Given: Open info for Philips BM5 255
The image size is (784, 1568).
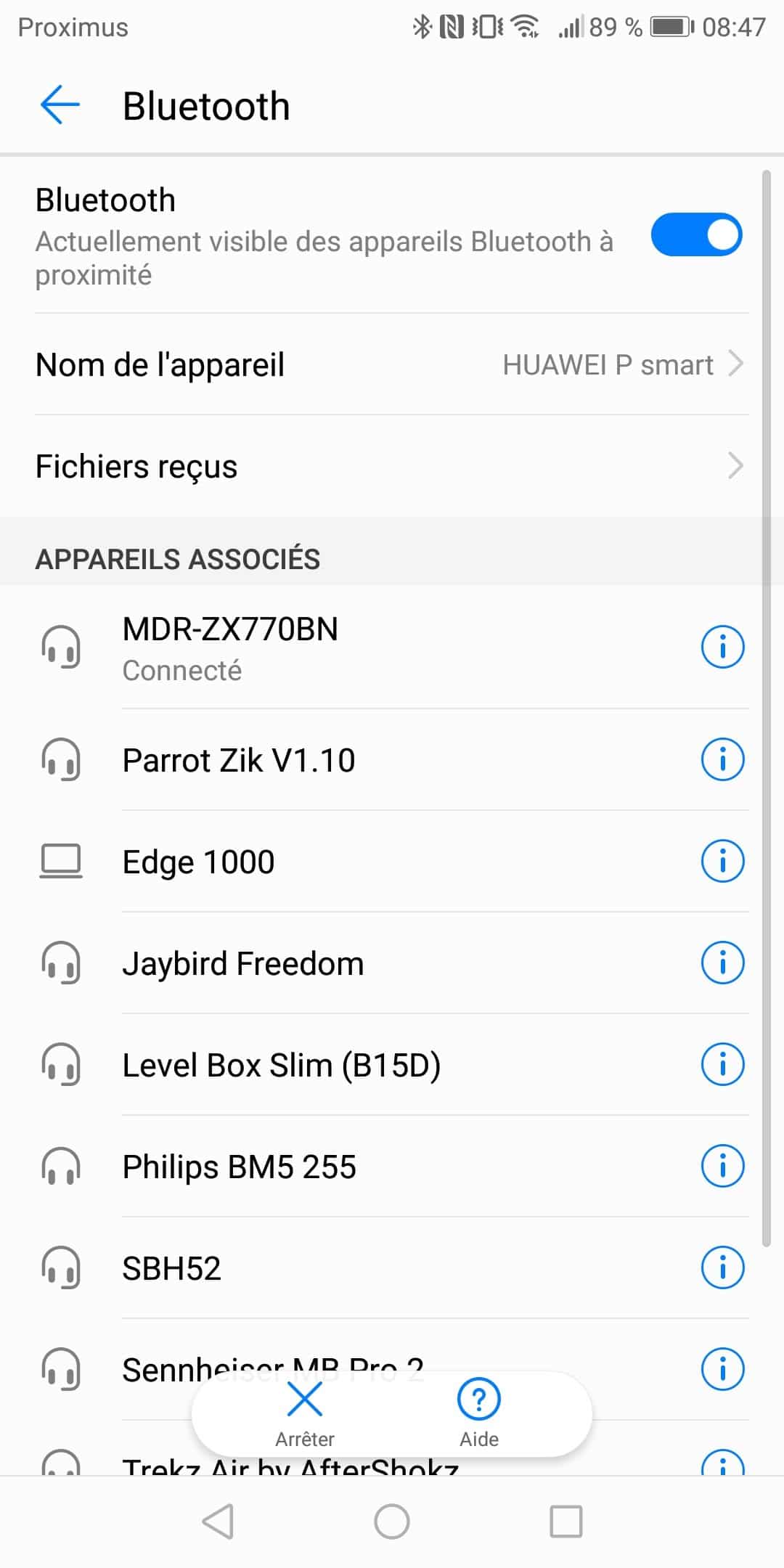Looking at the screenshot, I should [x=722, y=1166].
